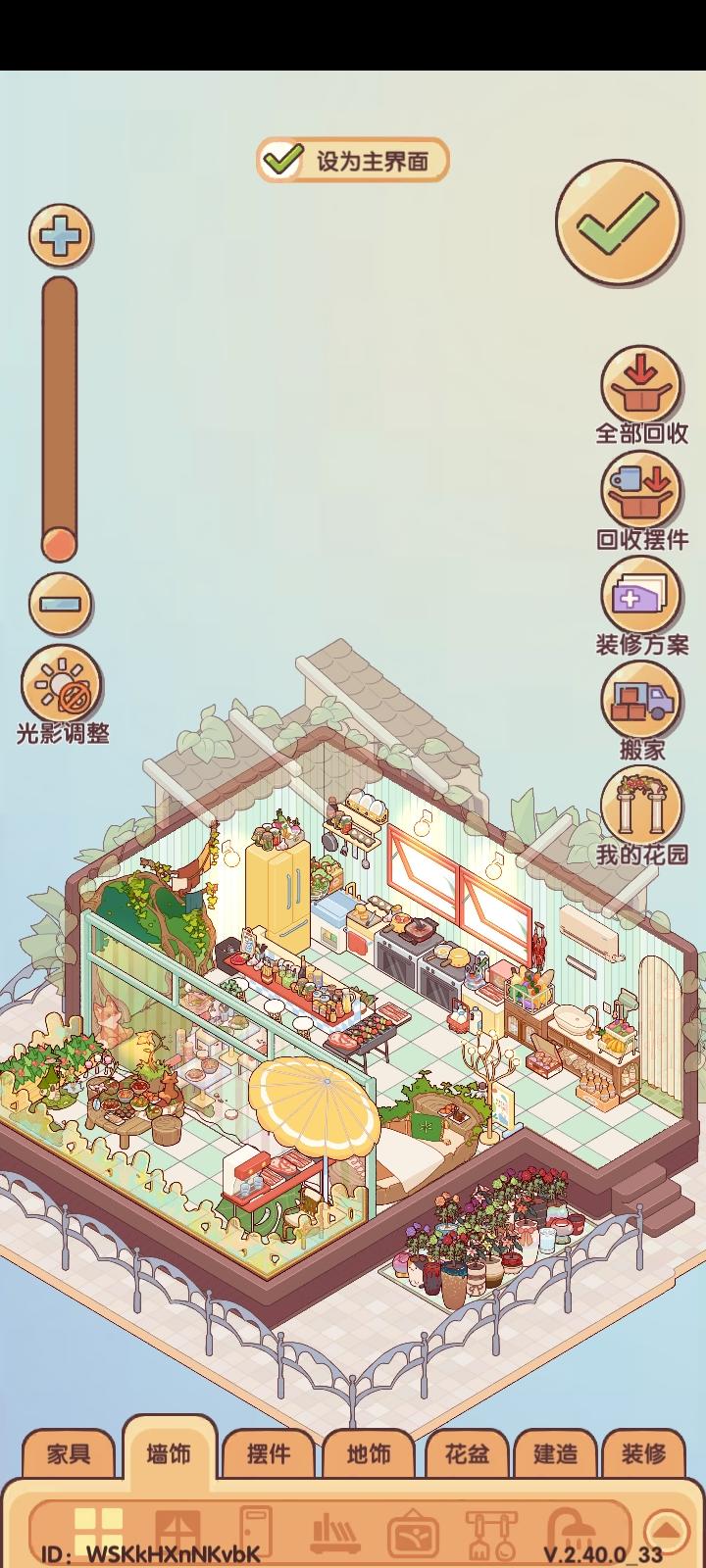Click the zoom in plus control
The height and width of the screenshot is (1568, 706).
[x=59, y=235]
